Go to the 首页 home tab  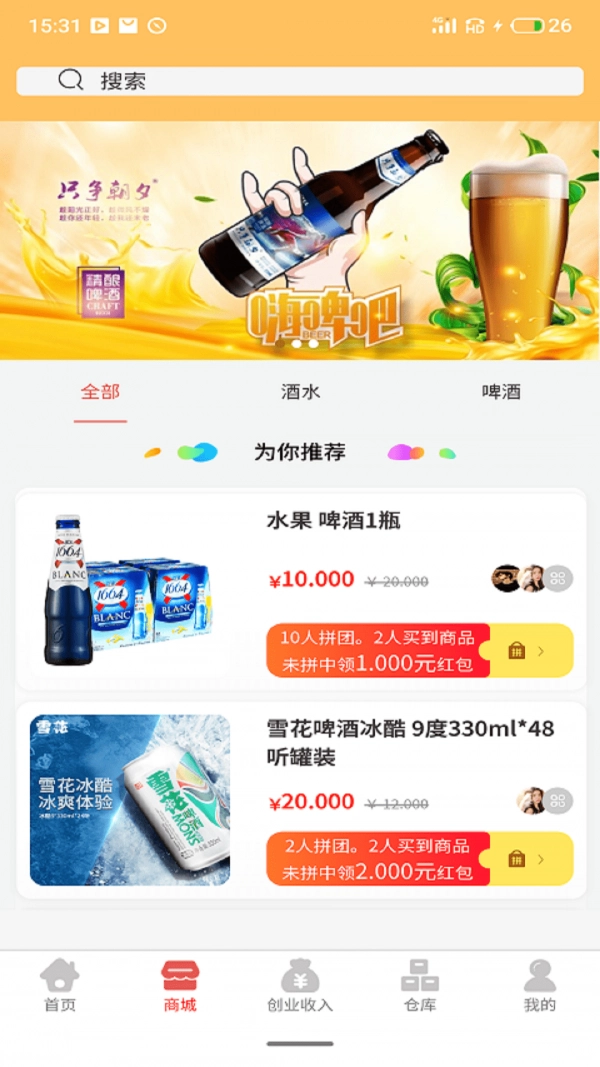coord(60,986)
